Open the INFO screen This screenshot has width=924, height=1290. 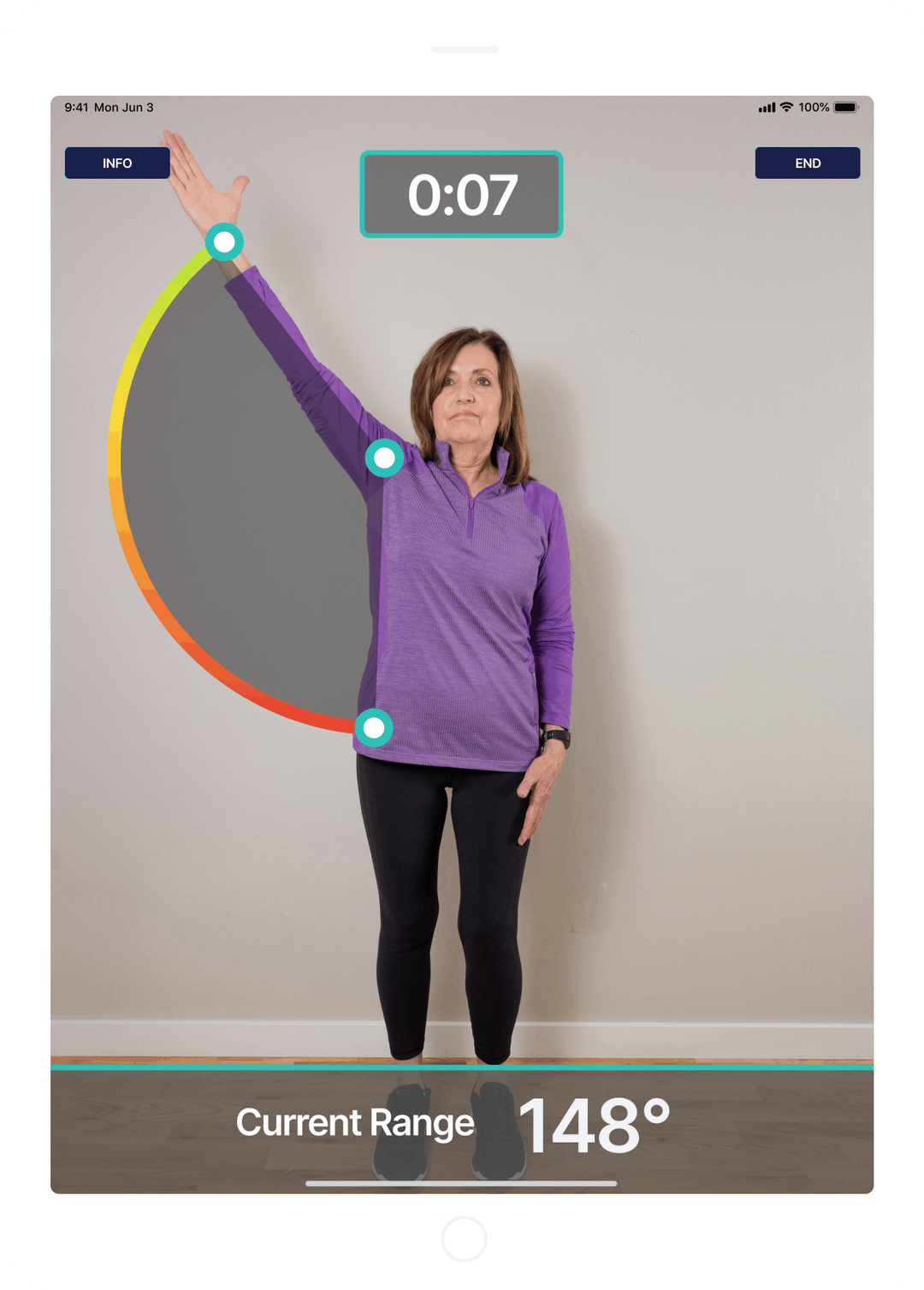pyautogui.click(x=116, y=163)
